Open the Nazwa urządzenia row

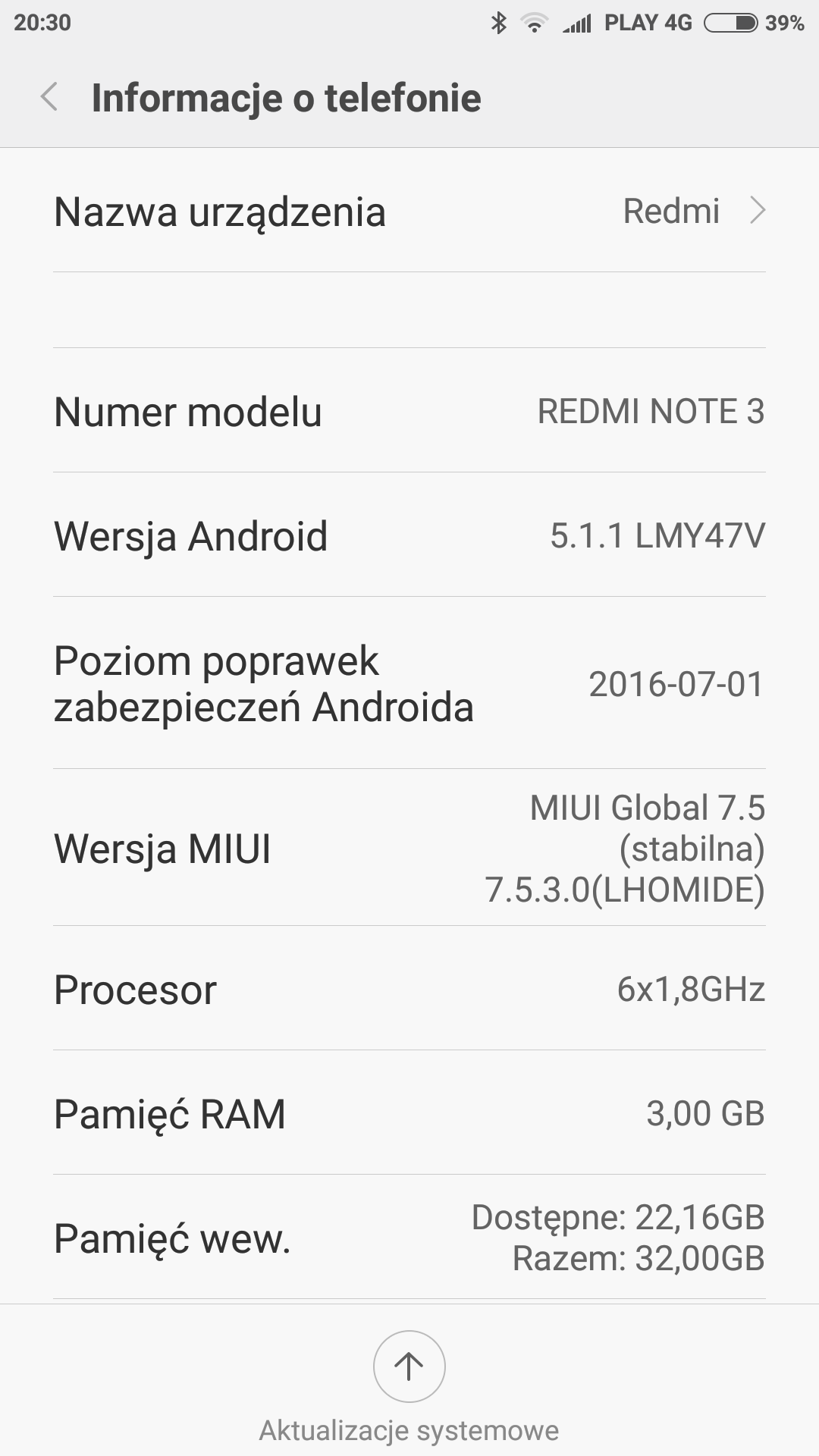(409, 212)
